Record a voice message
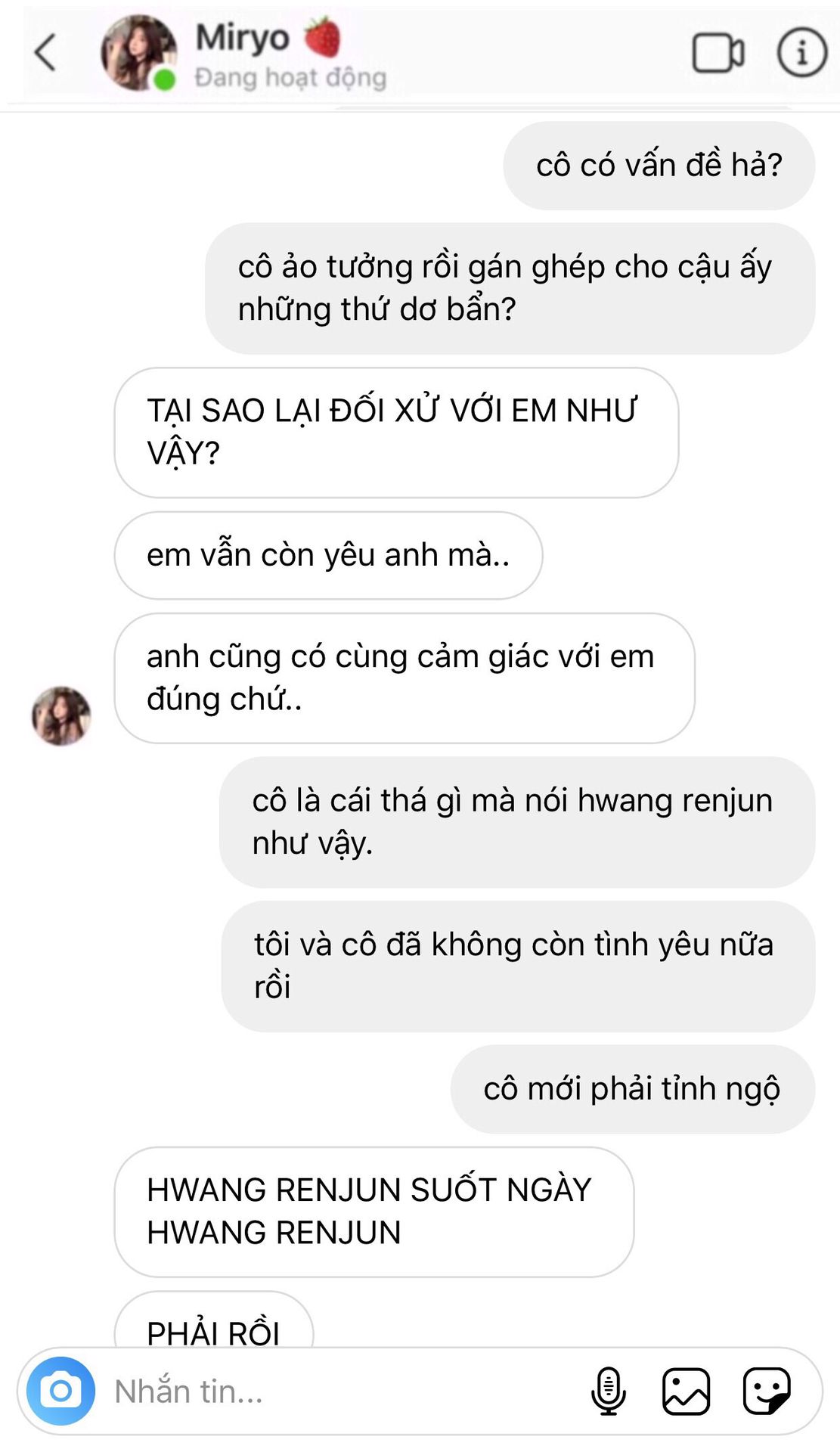This screenshot has width=840, height=1452. (x=609, y=1391)
